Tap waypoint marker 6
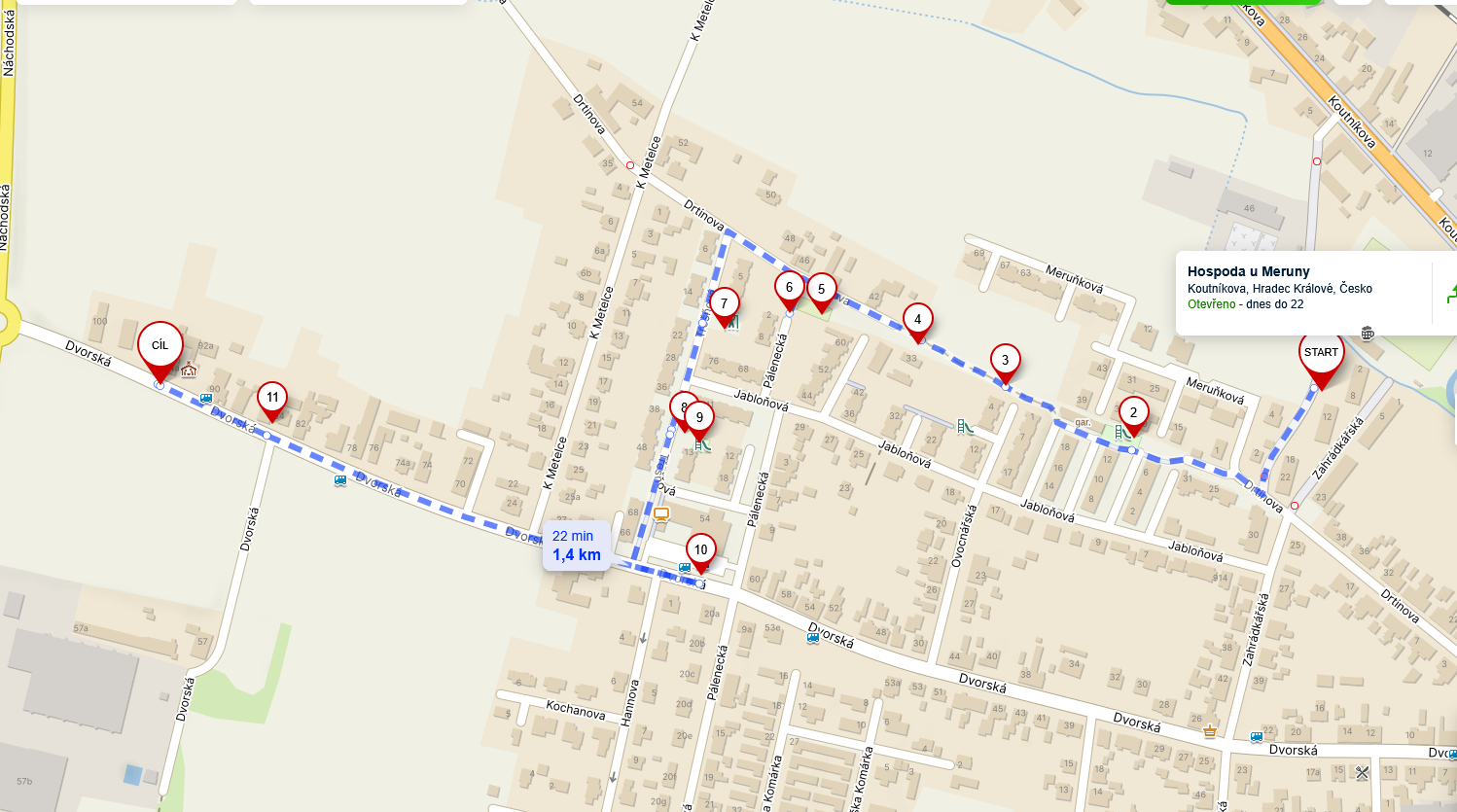Image resolution: width=1457 pixels, height=812 pixels. (789, 288)
